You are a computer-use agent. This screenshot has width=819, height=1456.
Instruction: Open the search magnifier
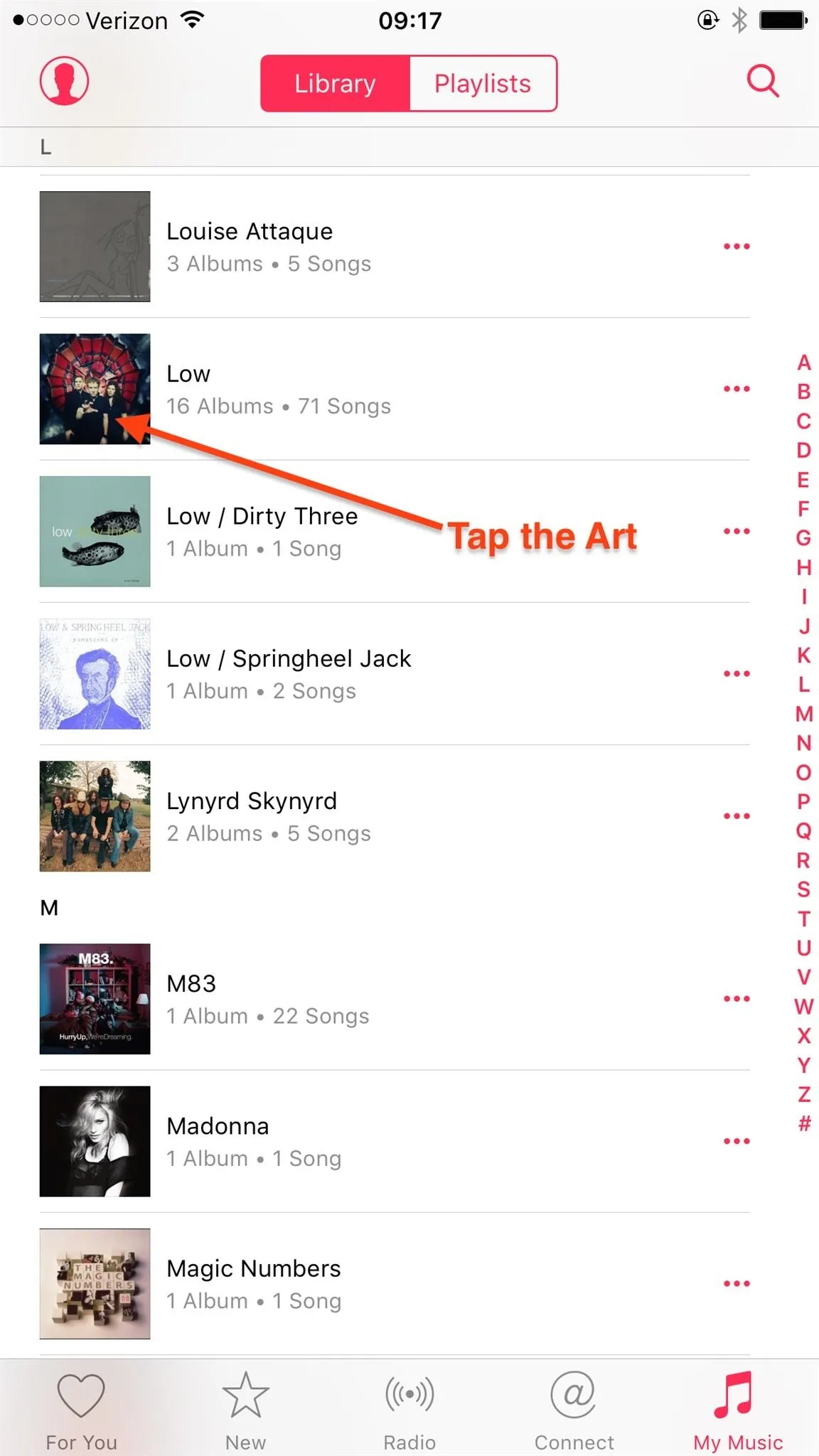coord(763,81)
